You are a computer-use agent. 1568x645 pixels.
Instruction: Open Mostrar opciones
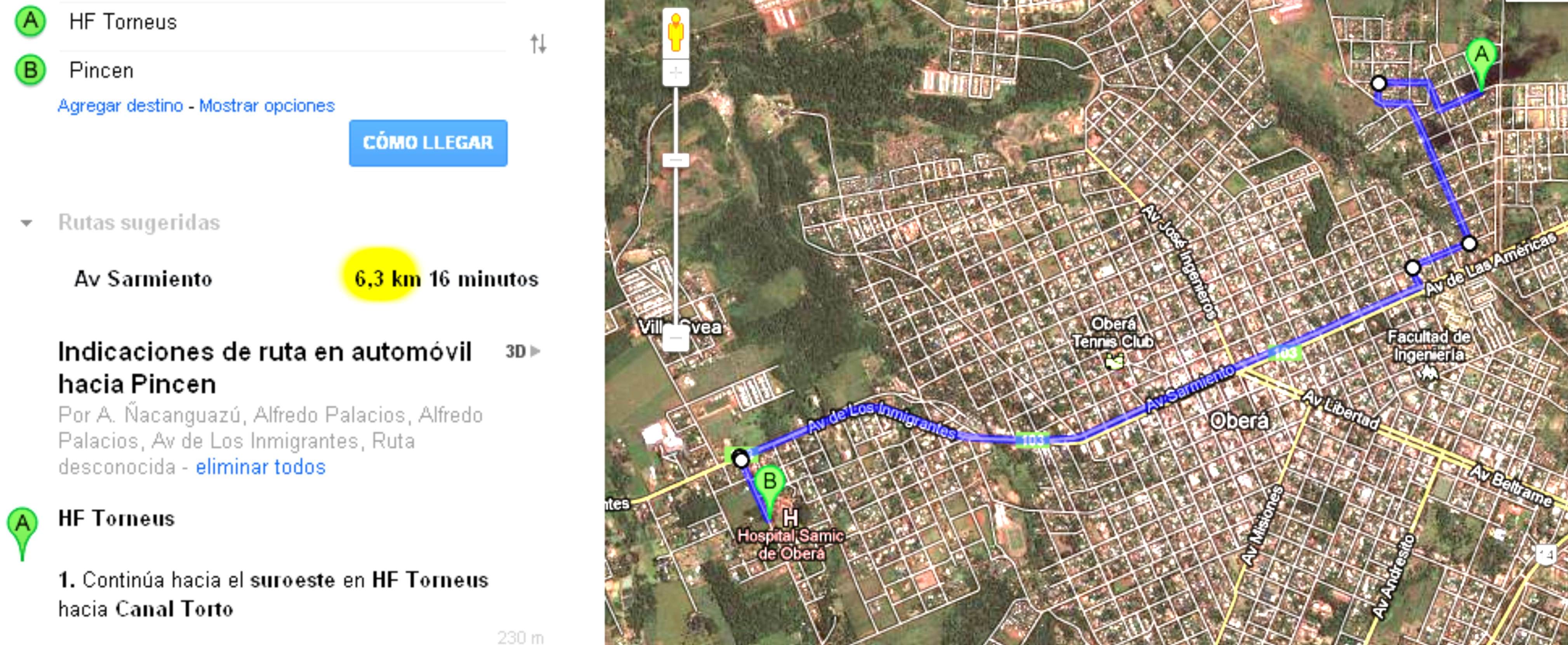point(267,106)
